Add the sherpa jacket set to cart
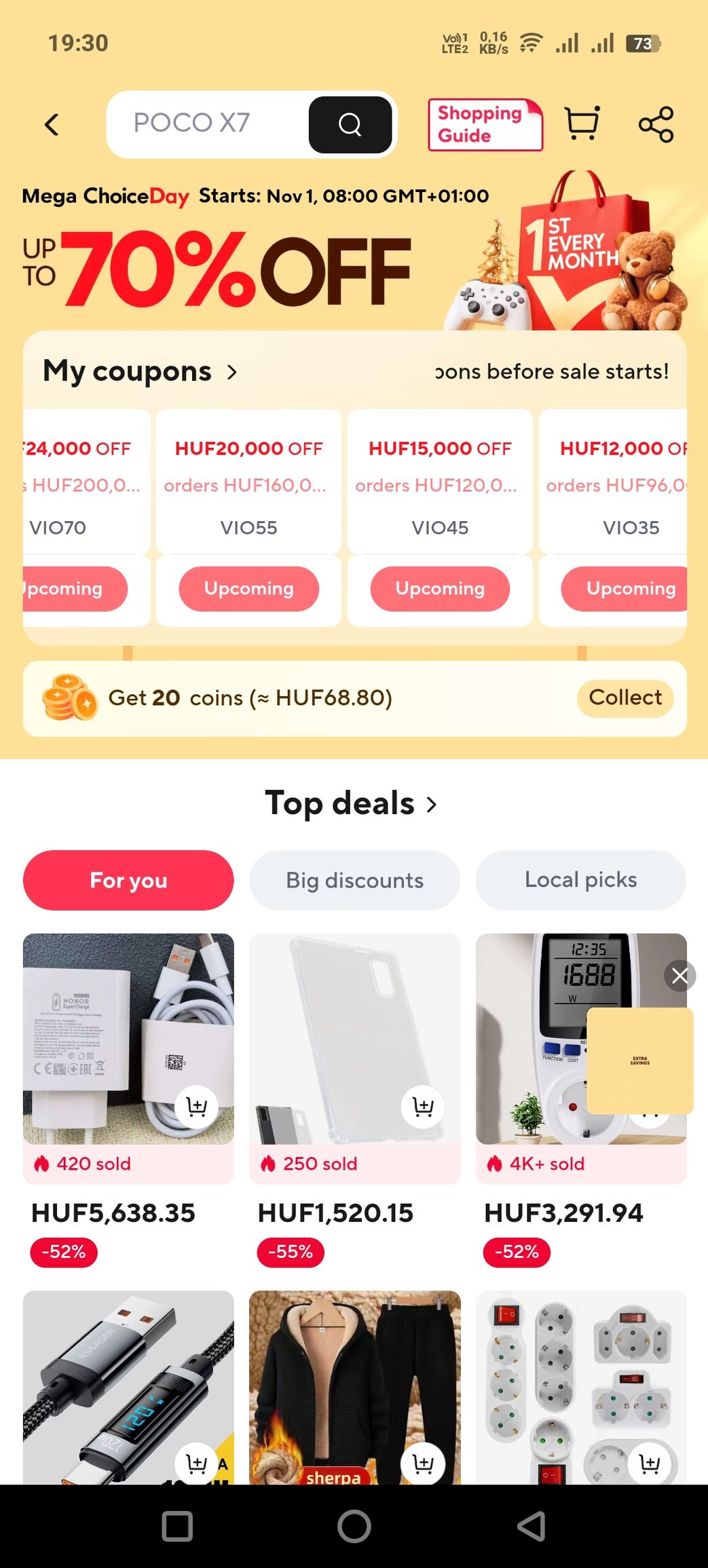708x1568 pixels. (423, 1464)
